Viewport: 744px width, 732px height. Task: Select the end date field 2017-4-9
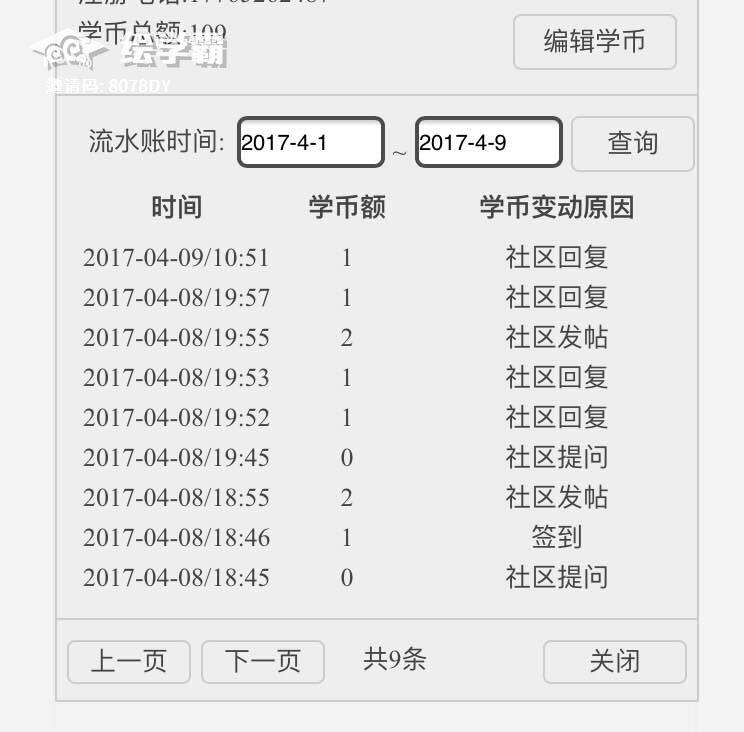coord(489,142)
